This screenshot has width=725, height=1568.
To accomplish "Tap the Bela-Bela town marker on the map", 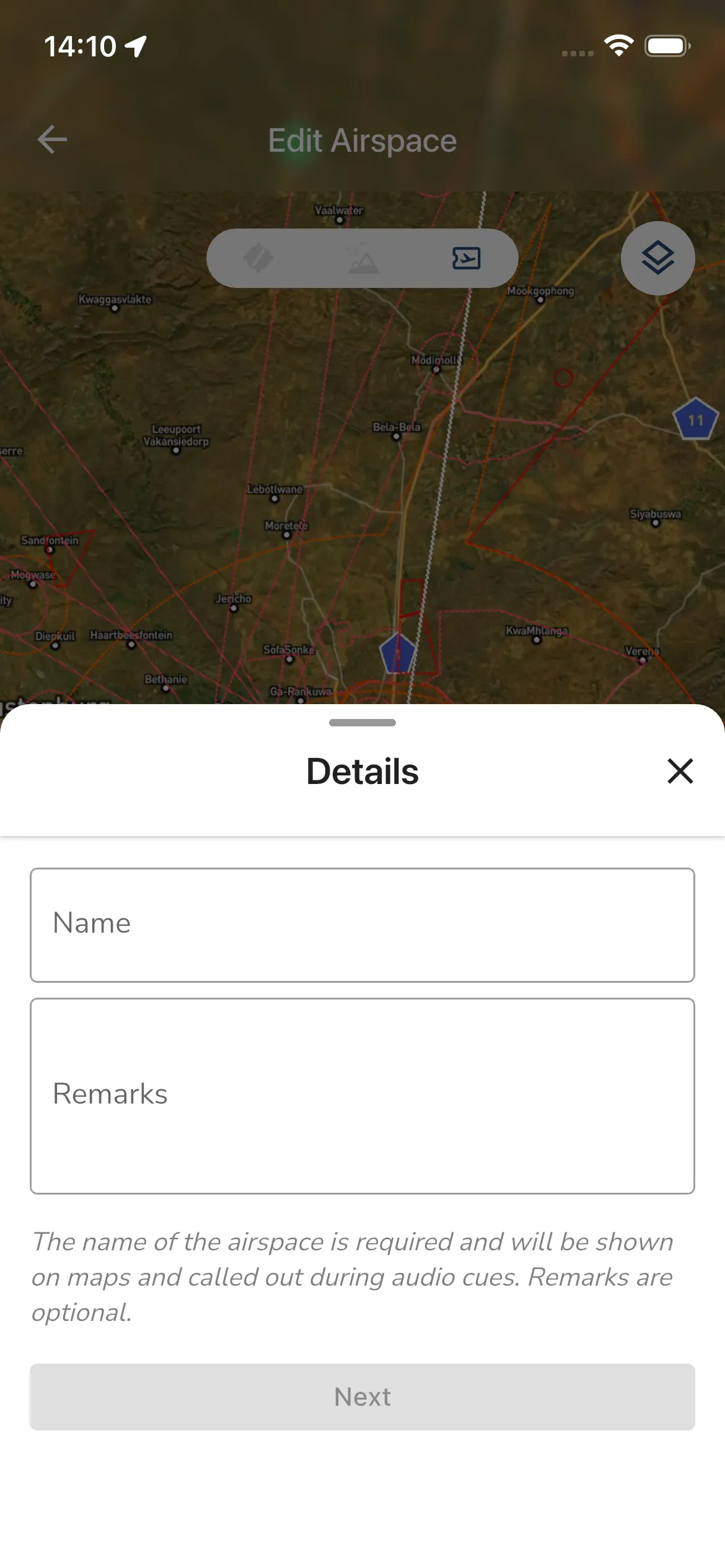I will point(395,435).
